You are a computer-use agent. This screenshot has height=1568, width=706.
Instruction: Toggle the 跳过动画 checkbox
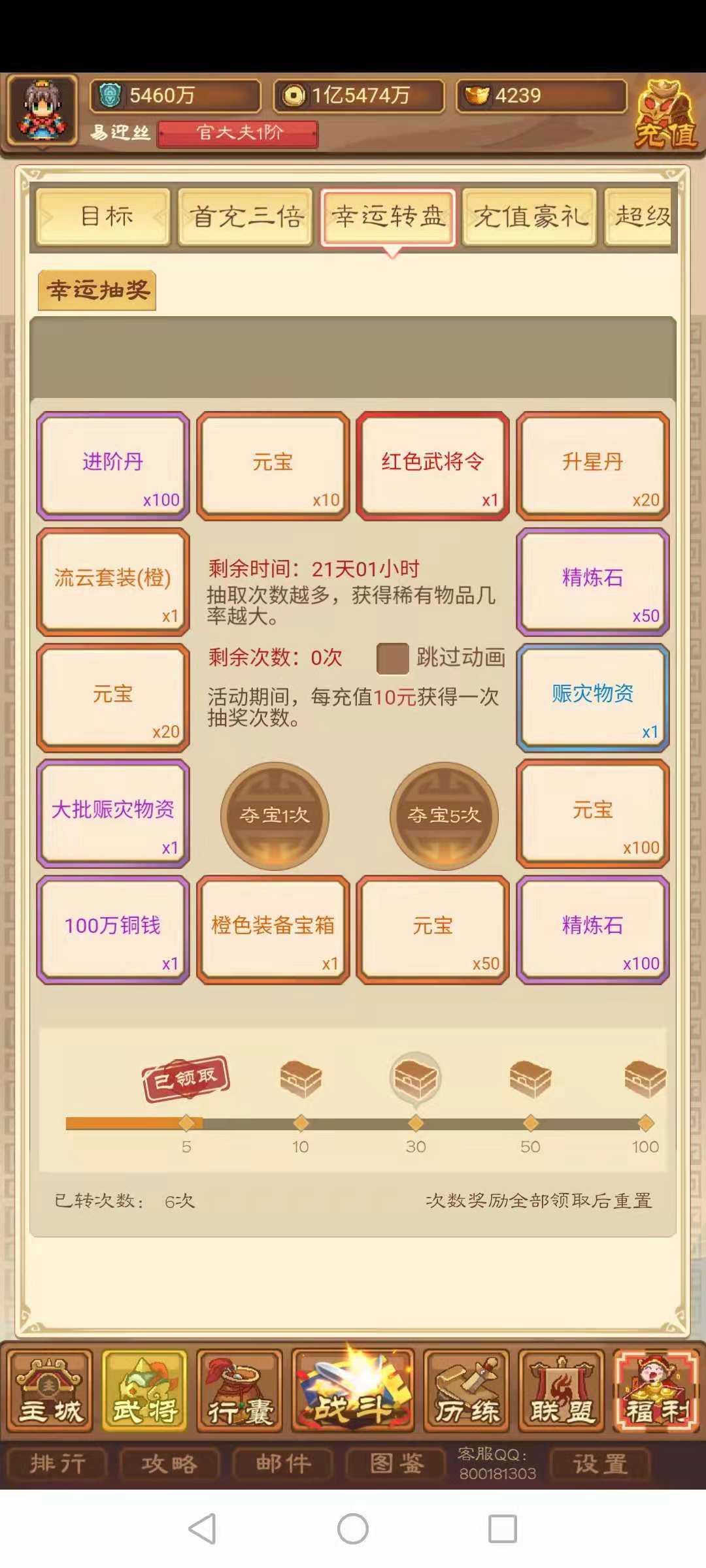pyautogui.click(x=392, y=658)
